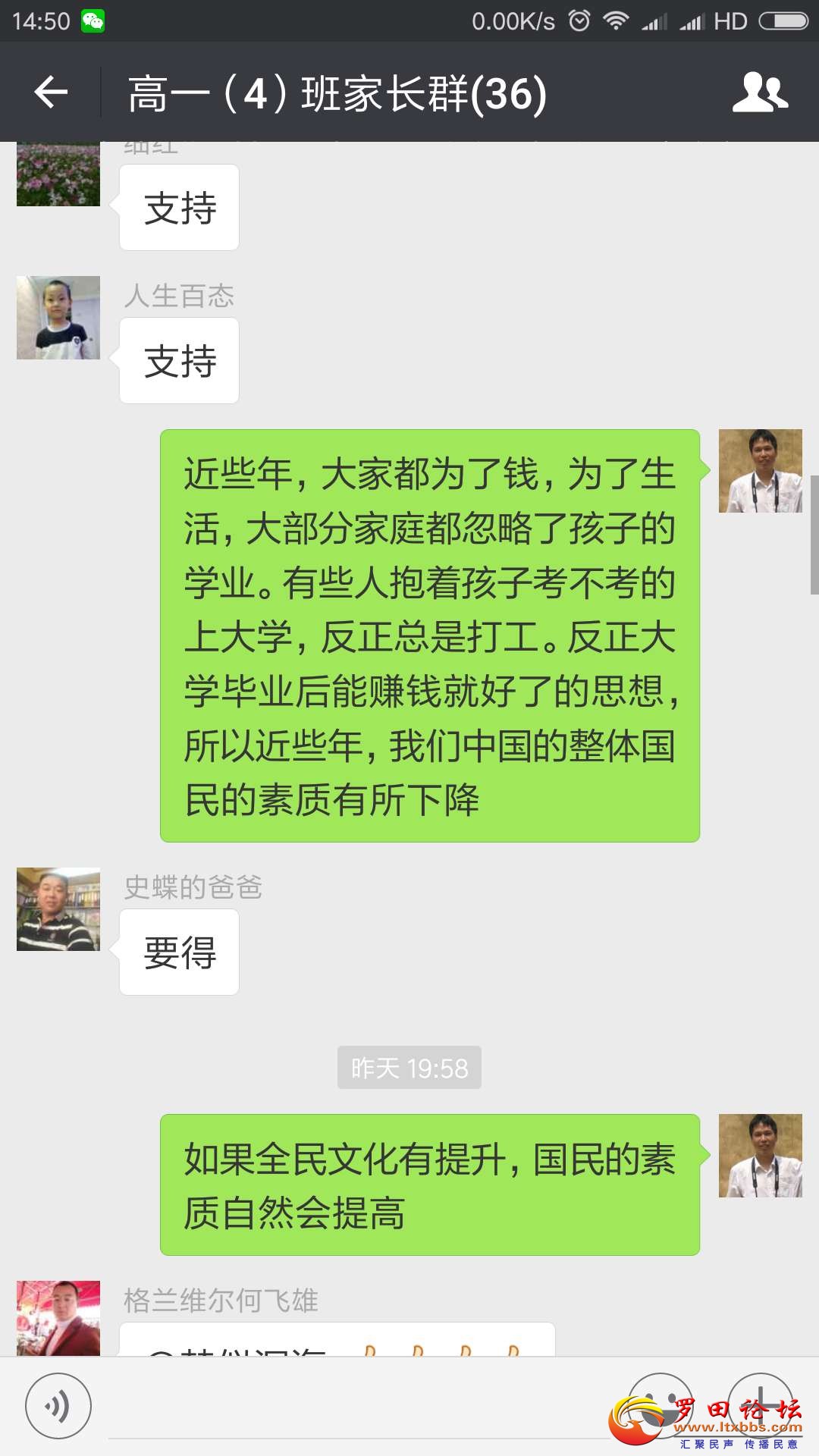Open 人生百态's profile avatar
The width and height of the screenshot is (819, 1456).
(x=58, y=318)
